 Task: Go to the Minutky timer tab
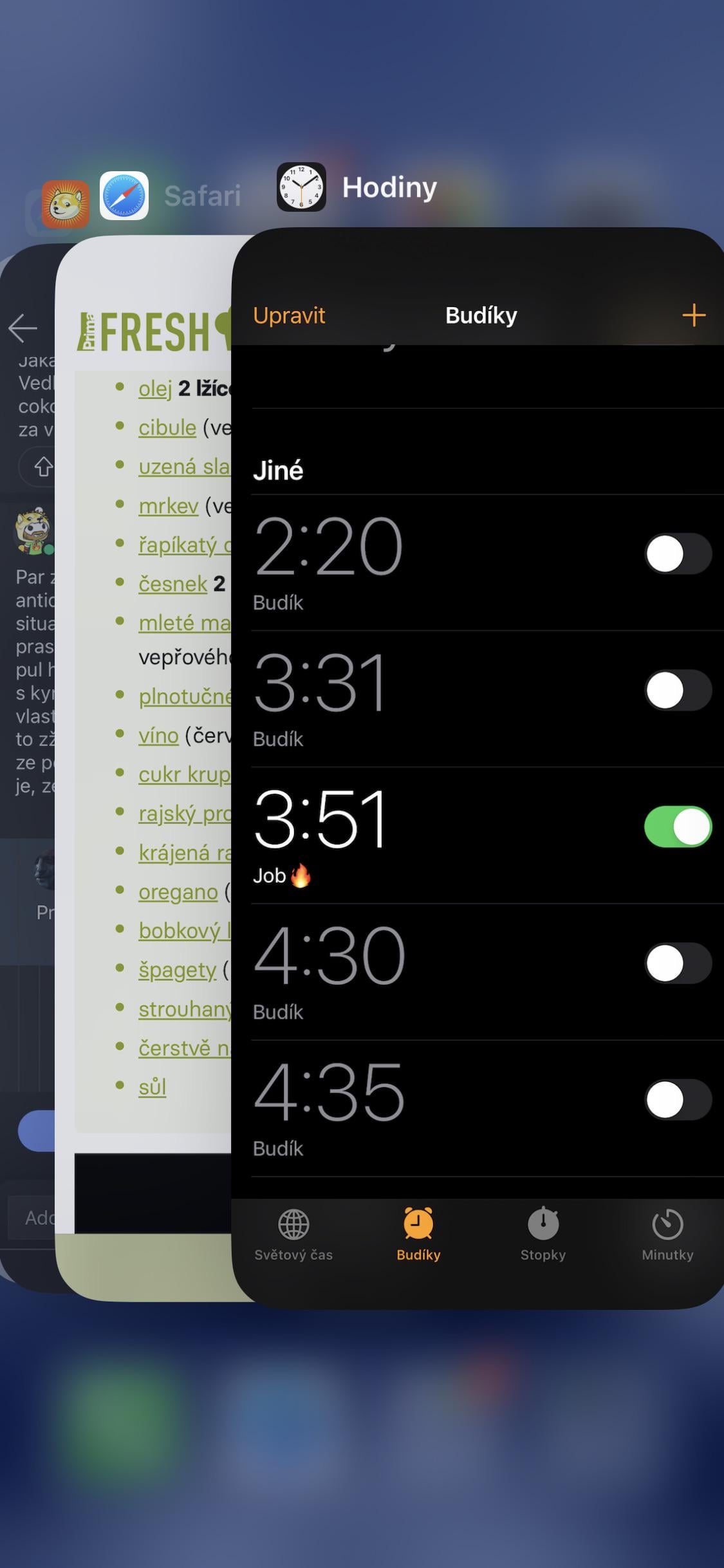pos(667,1235)
